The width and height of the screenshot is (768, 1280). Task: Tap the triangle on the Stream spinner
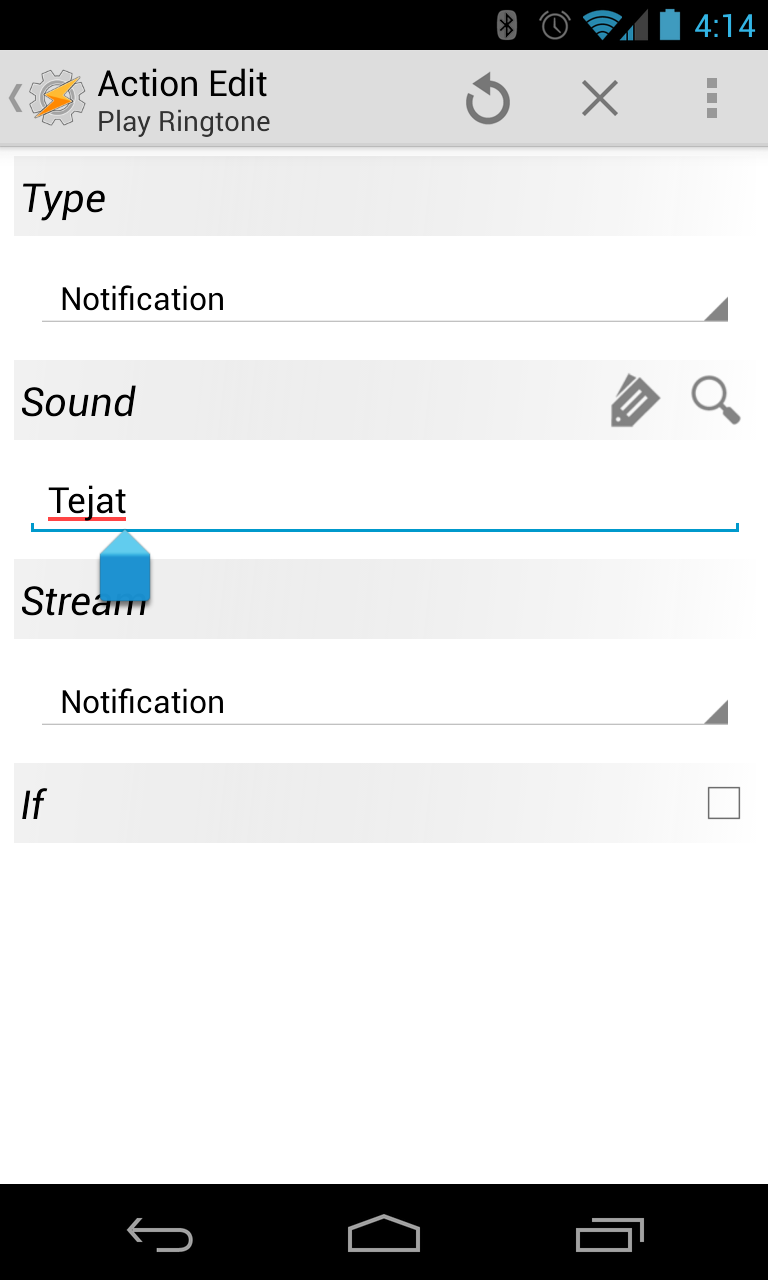tap(716, 712)
